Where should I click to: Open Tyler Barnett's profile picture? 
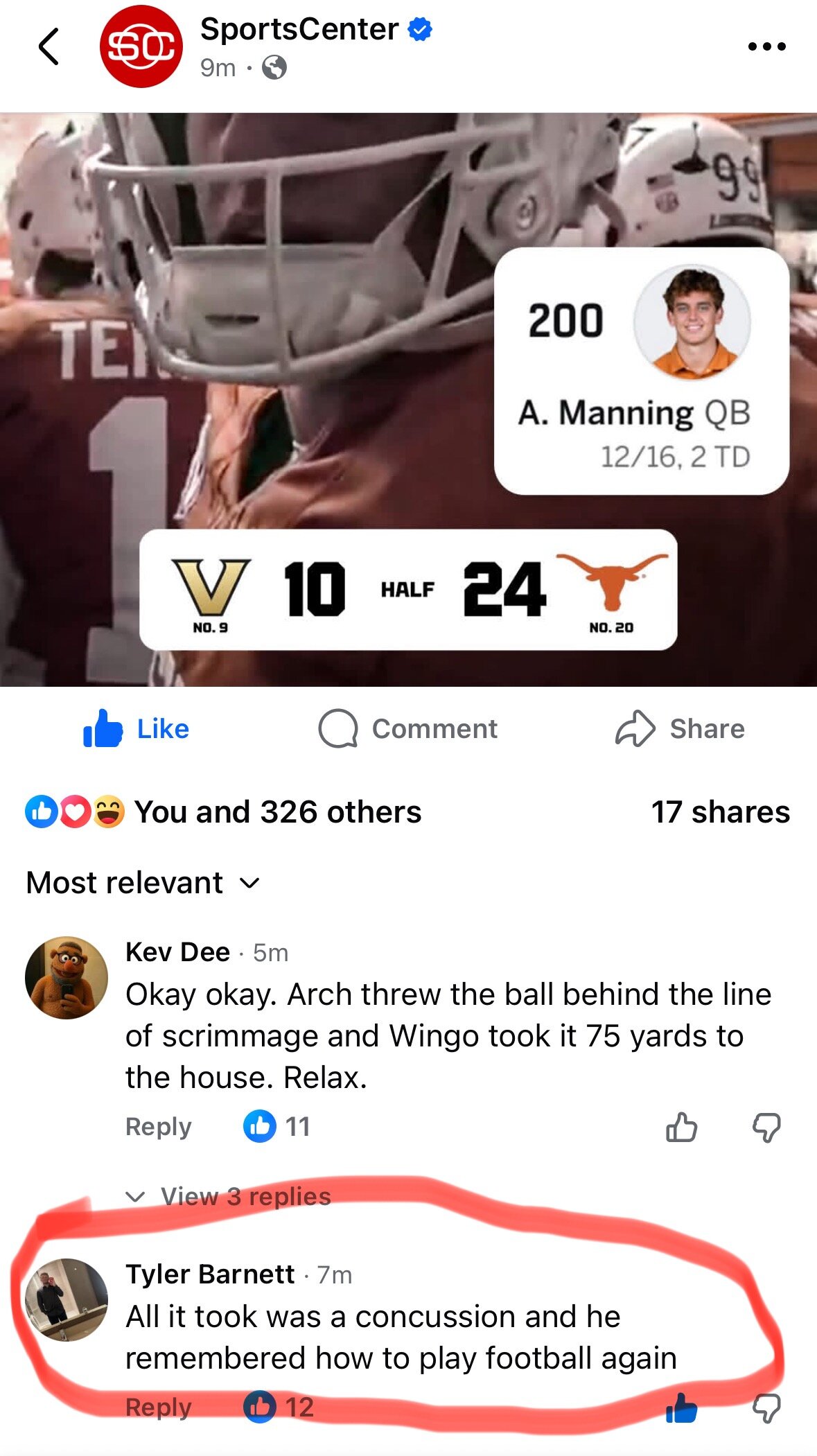point(67,1299)
